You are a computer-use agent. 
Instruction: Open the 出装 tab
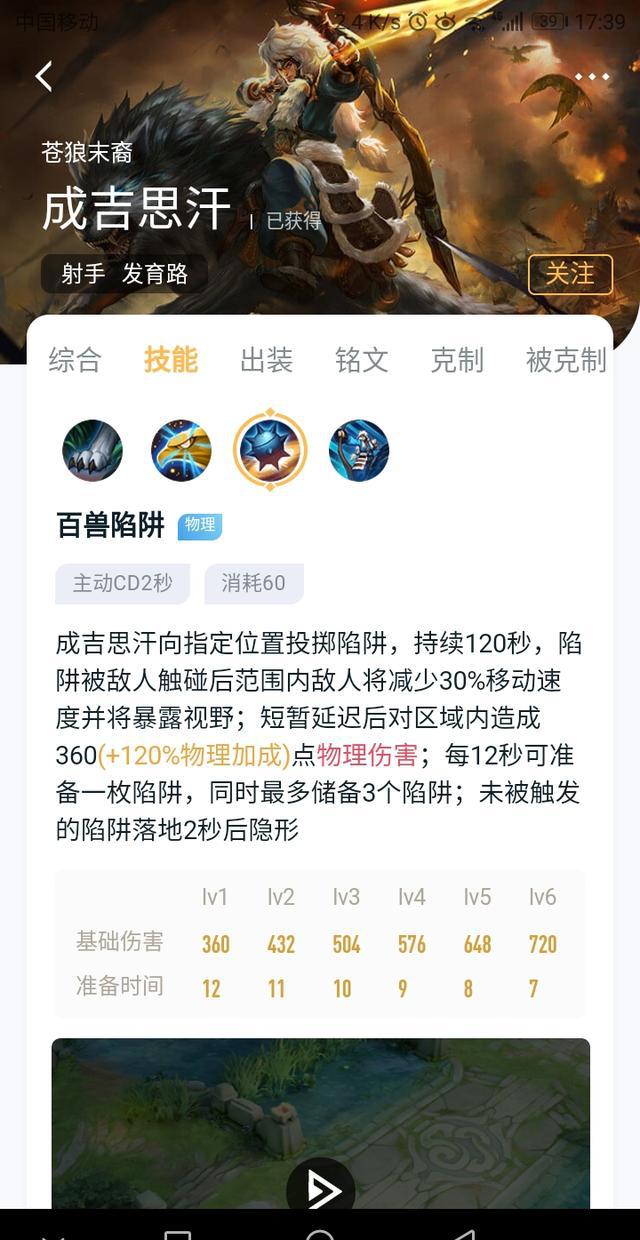266,360
